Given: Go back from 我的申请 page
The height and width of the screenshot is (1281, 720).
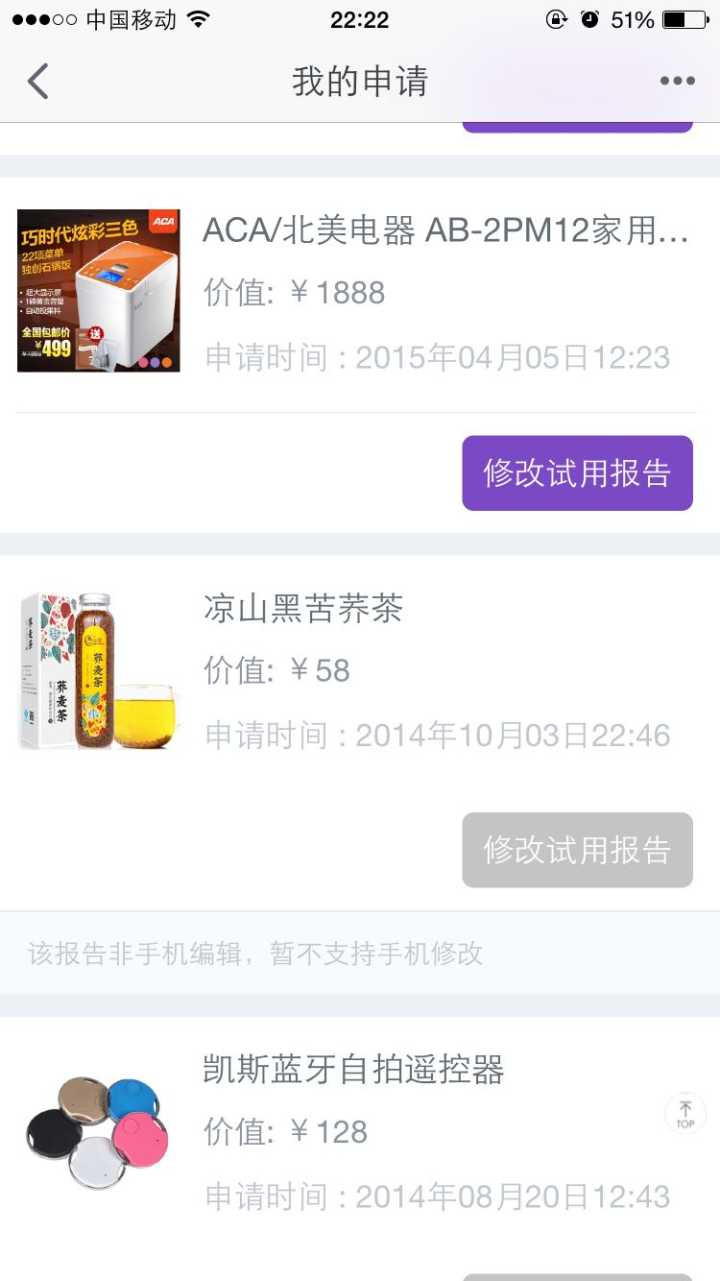Looking at the screenshot, I should [38, 81].
